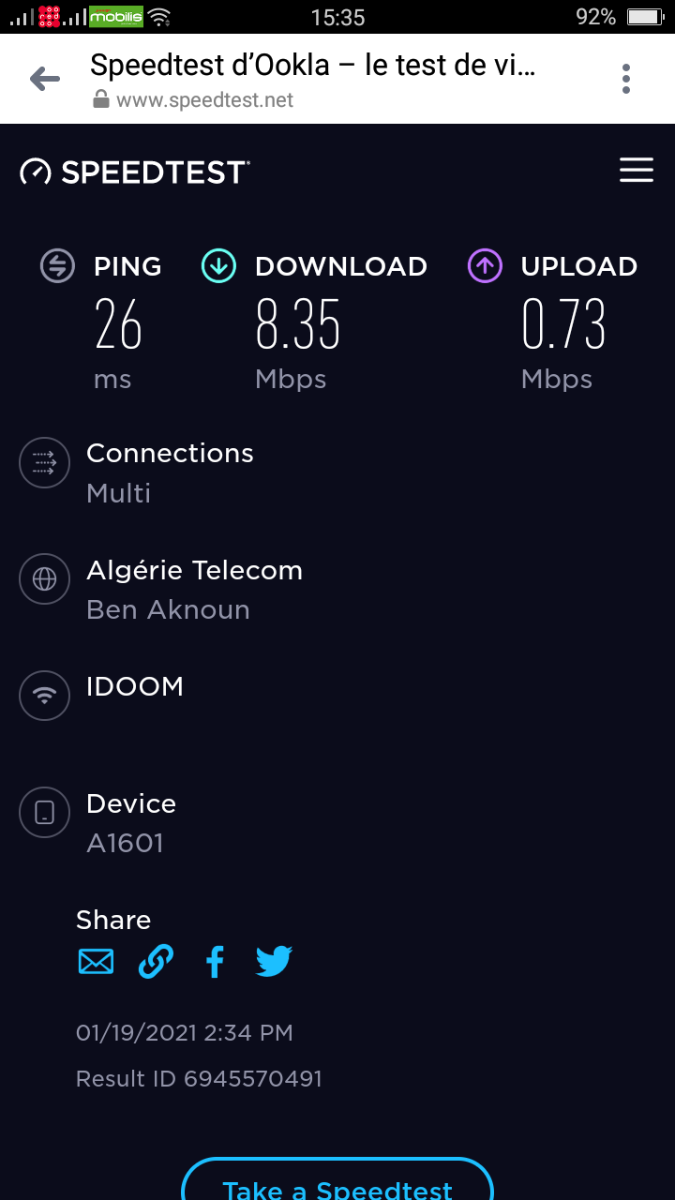
Task: Share the result by email
Action: pos(96,962)
